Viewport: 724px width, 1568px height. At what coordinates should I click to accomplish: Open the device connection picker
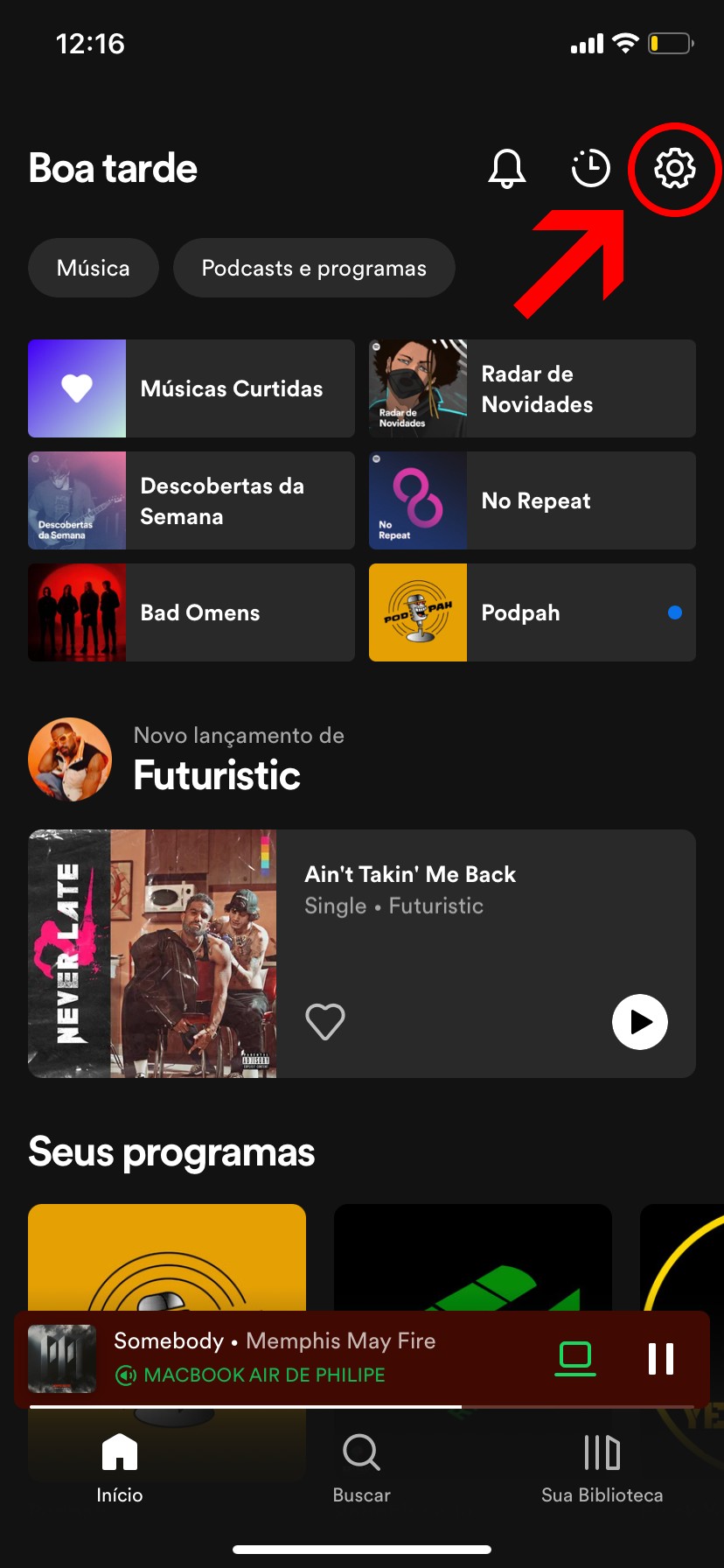pos(575,1359)
